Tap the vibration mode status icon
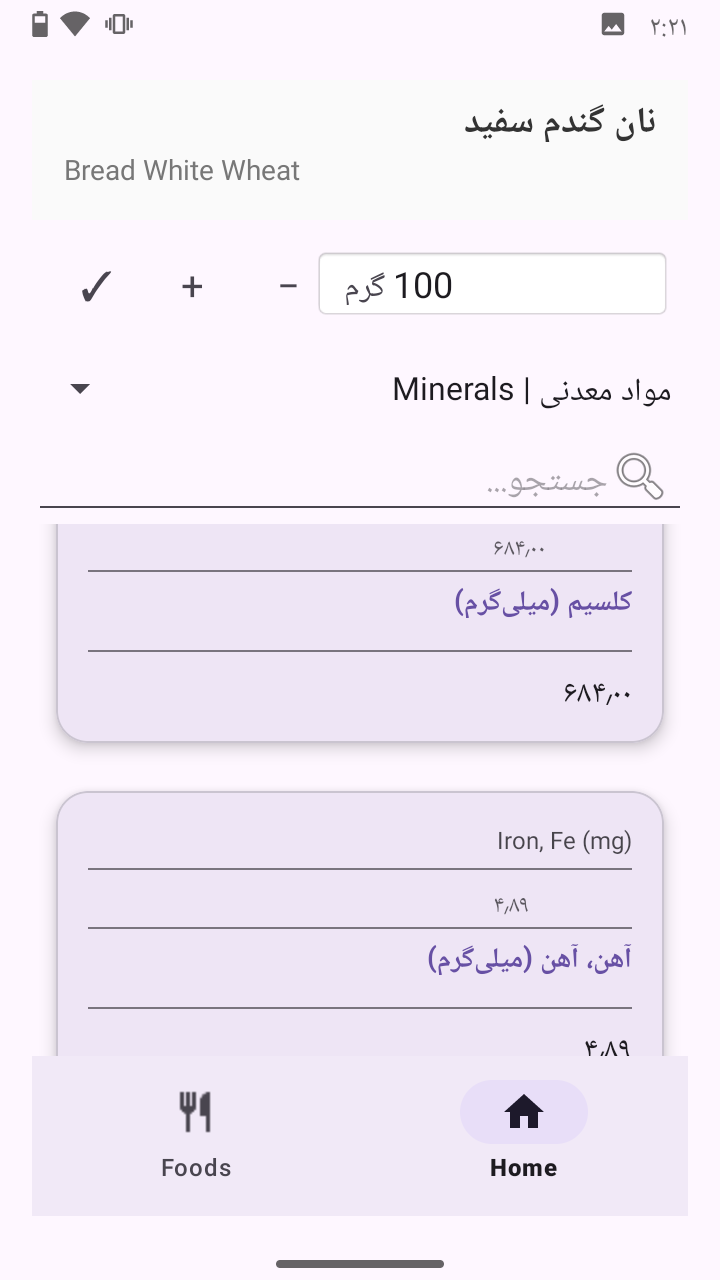This screenshot has height=1280, width=720. coord(120,23)
